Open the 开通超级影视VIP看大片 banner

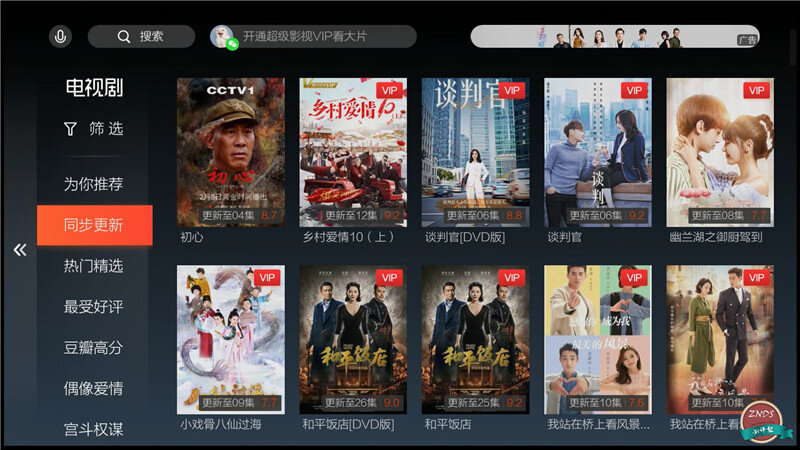(x=313, y=37)
